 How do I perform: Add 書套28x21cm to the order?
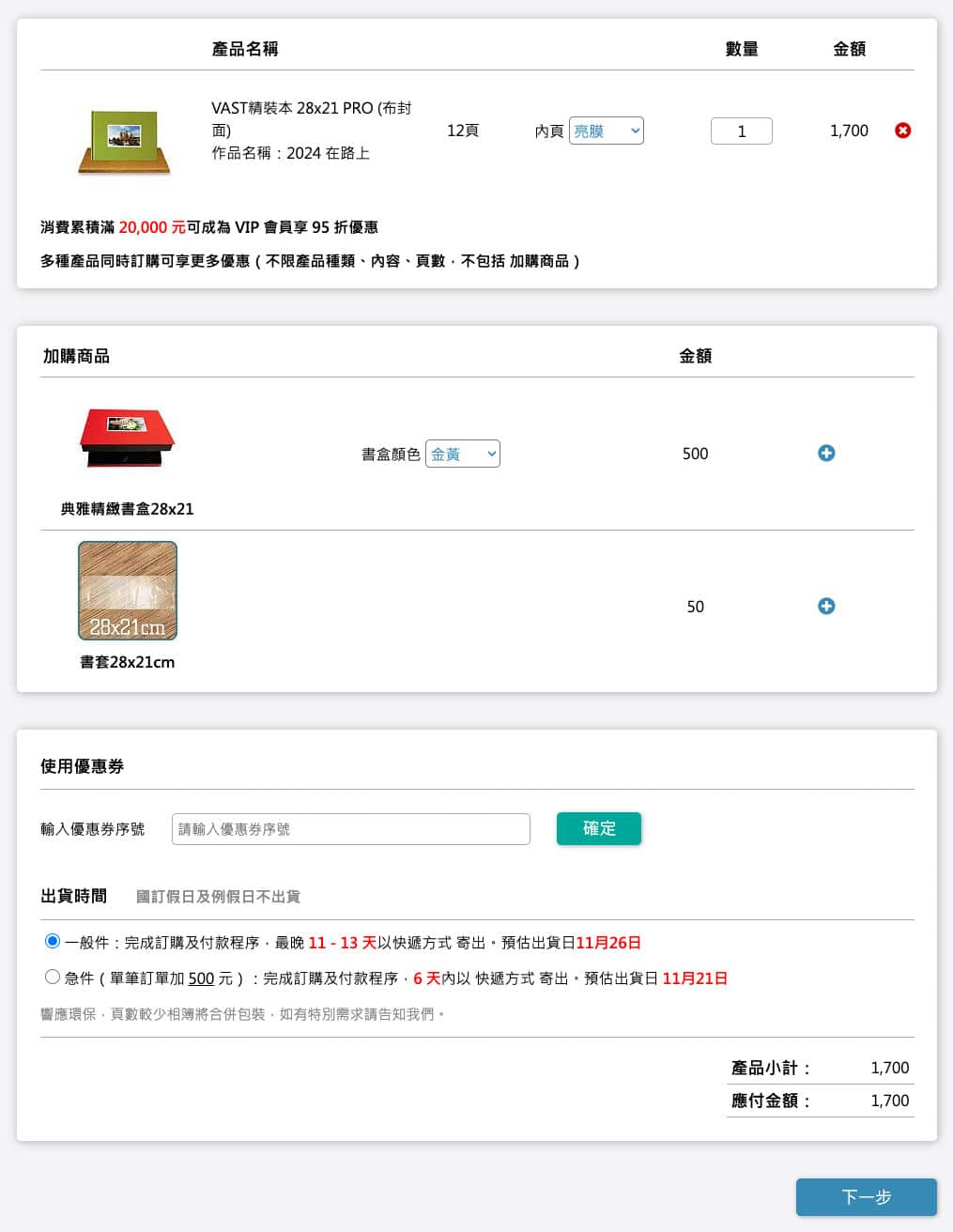[826, 607]
